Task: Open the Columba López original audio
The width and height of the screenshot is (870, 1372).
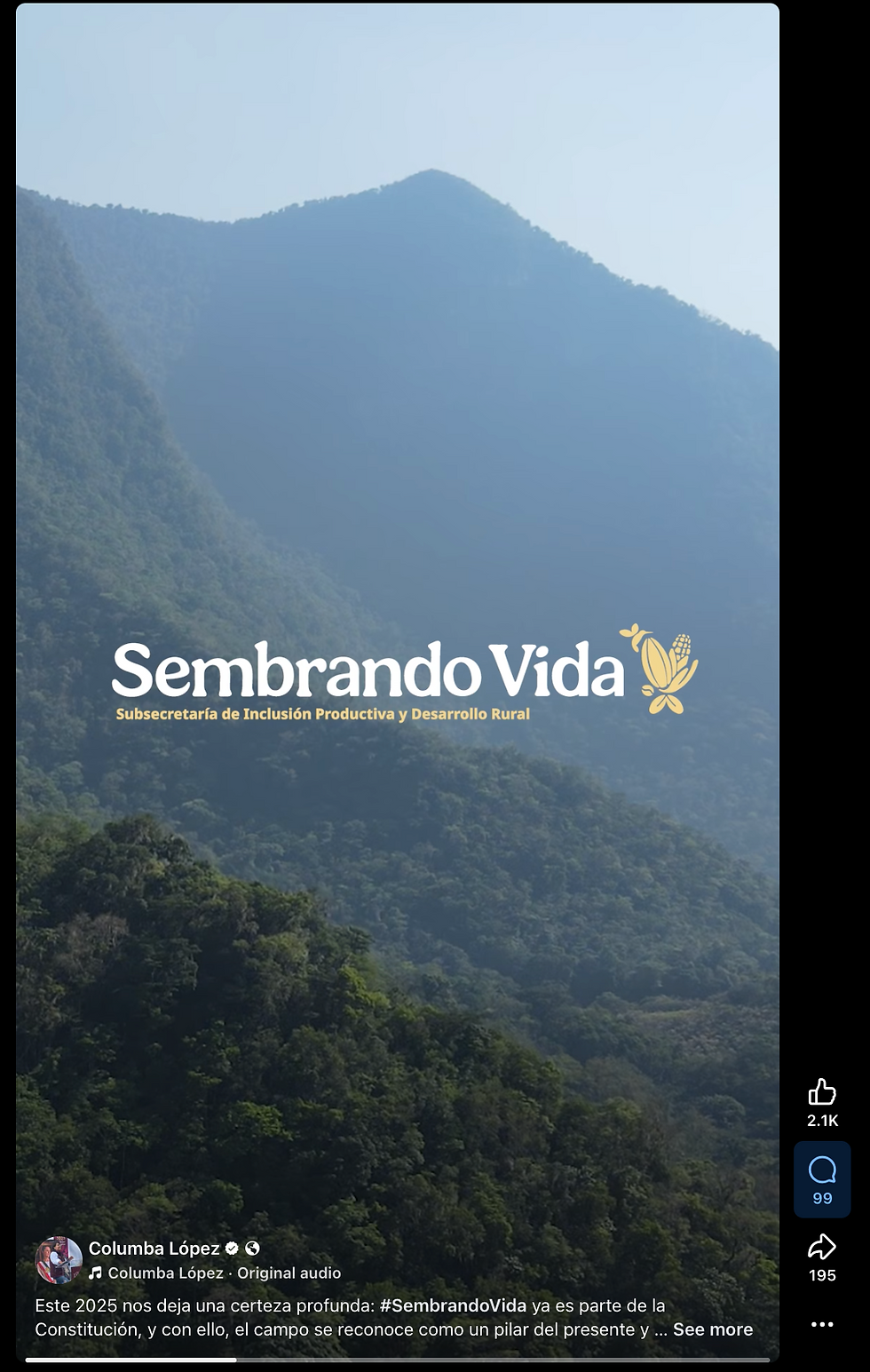Action: click(224, 1273)
